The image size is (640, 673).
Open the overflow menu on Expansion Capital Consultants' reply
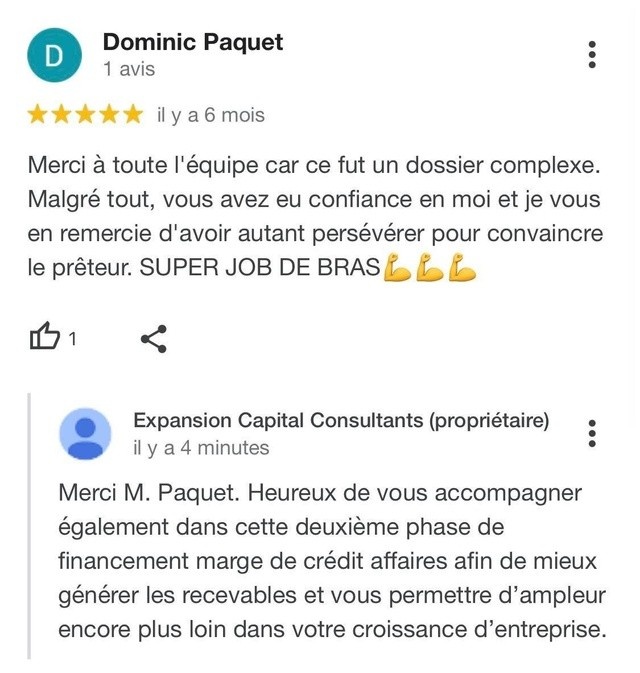(x=593, y=433)
